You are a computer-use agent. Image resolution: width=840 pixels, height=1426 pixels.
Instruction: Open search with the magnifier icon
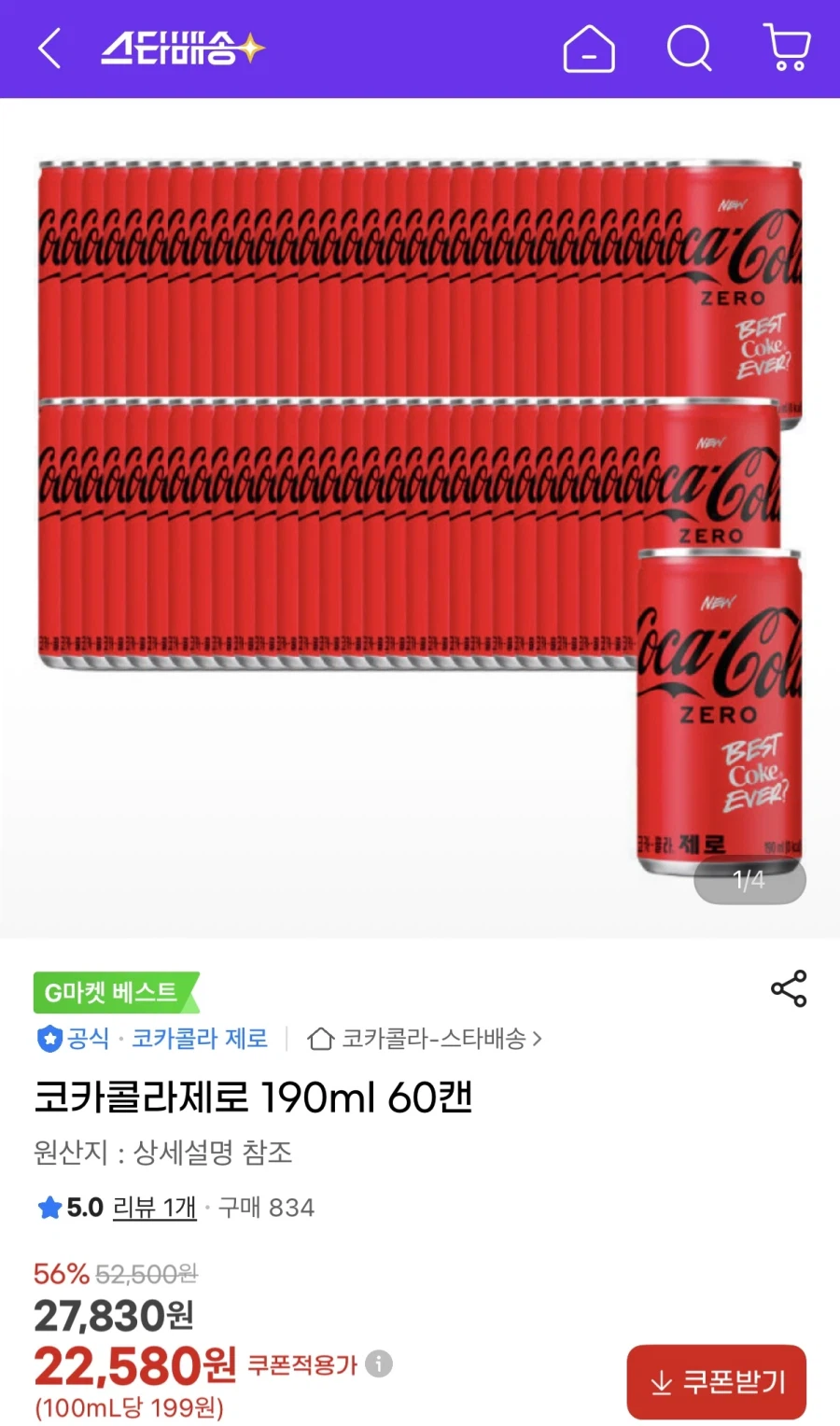click(x=689, y=49)
